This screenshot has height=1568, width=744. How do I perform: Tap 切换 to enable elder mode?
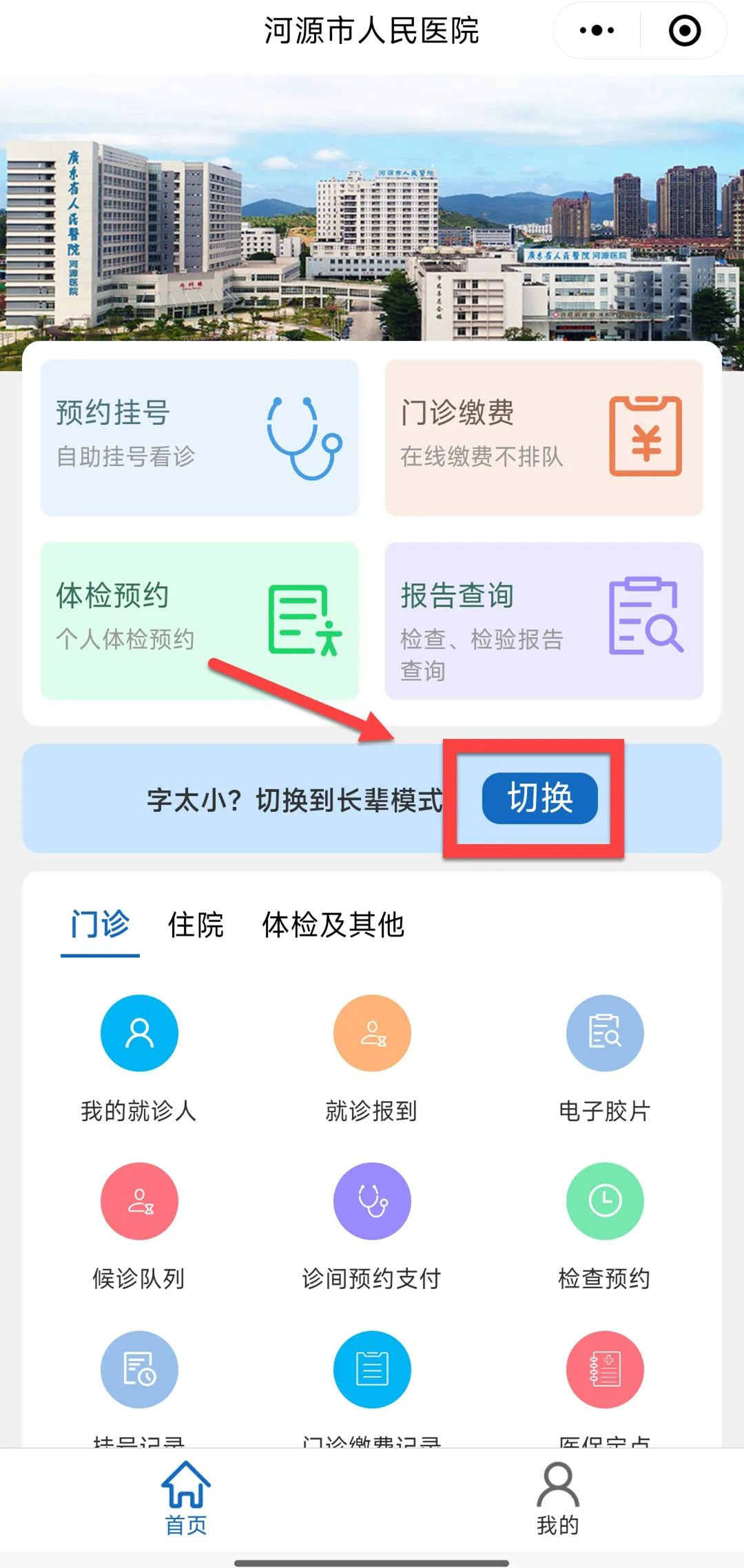pyautogui.click(x=539, y=798)
